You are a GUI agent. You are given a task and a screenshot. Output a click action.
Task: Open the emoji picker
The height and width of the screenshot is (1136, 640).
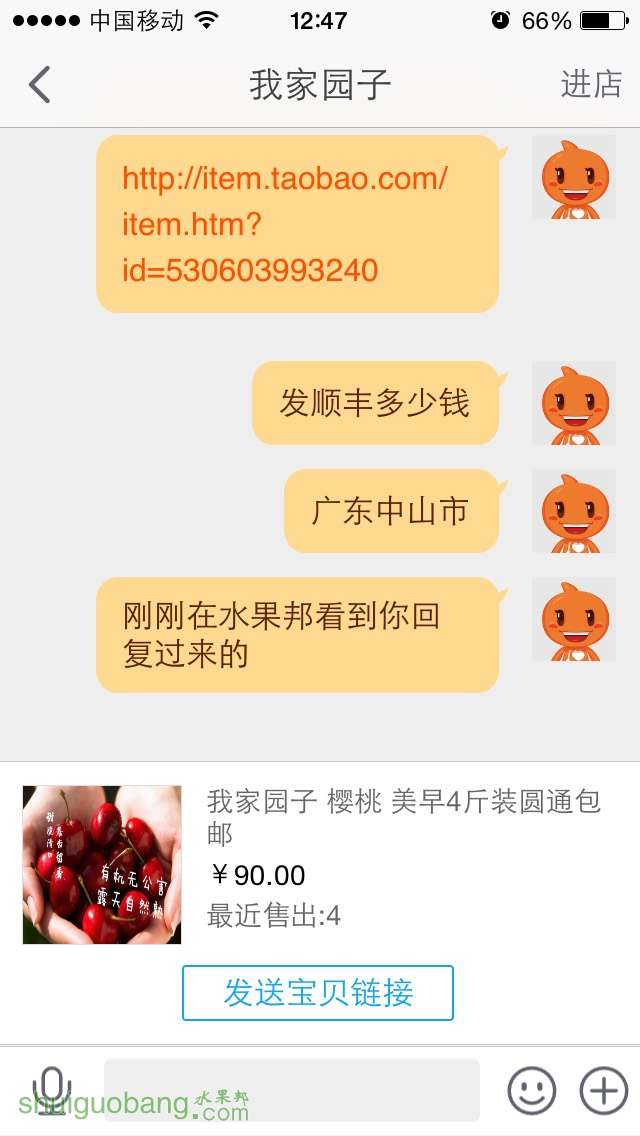point(531,1090)
